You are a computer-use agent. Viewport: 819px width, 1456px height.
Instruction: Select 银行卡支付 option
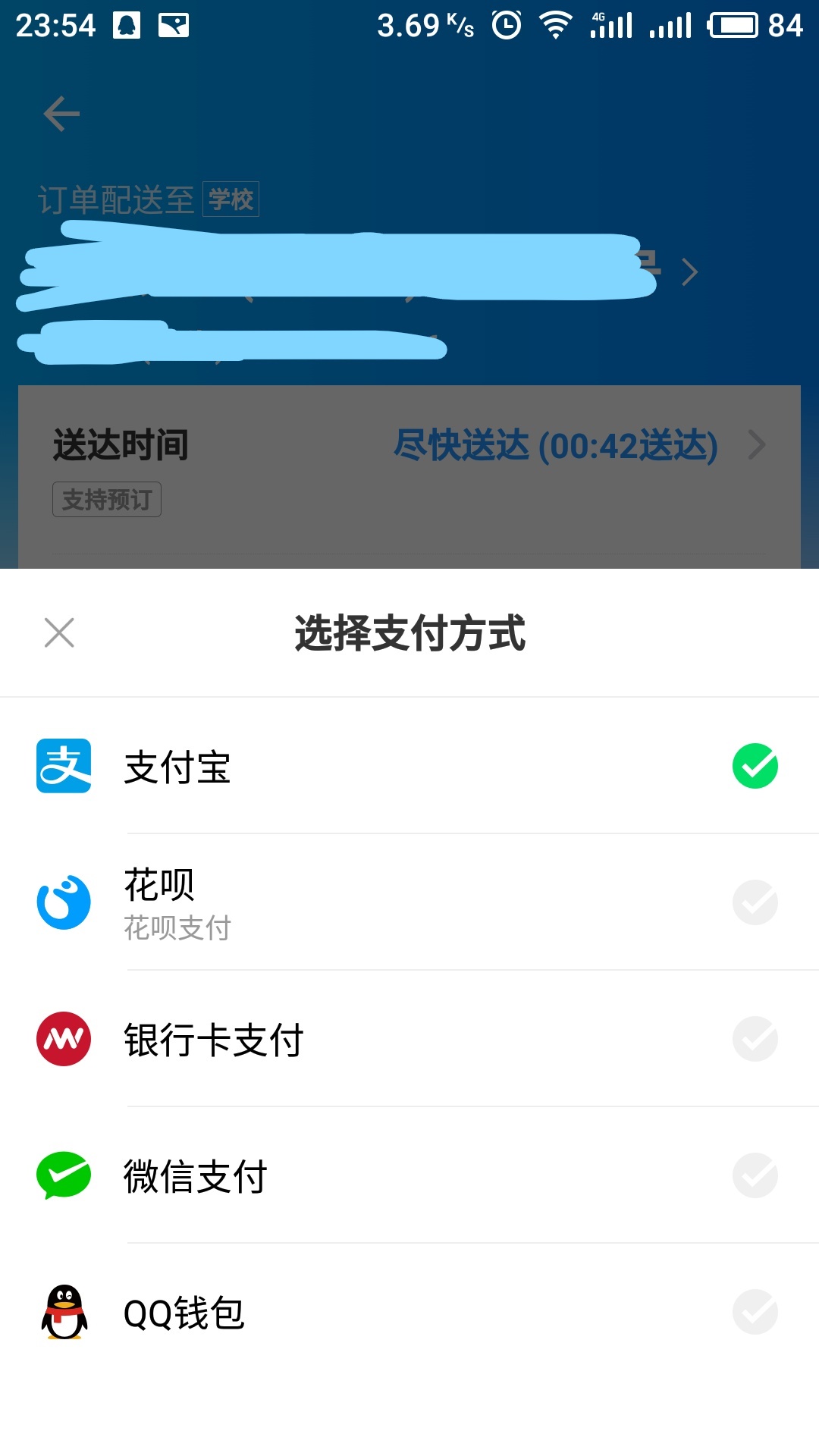point(409,1039)
